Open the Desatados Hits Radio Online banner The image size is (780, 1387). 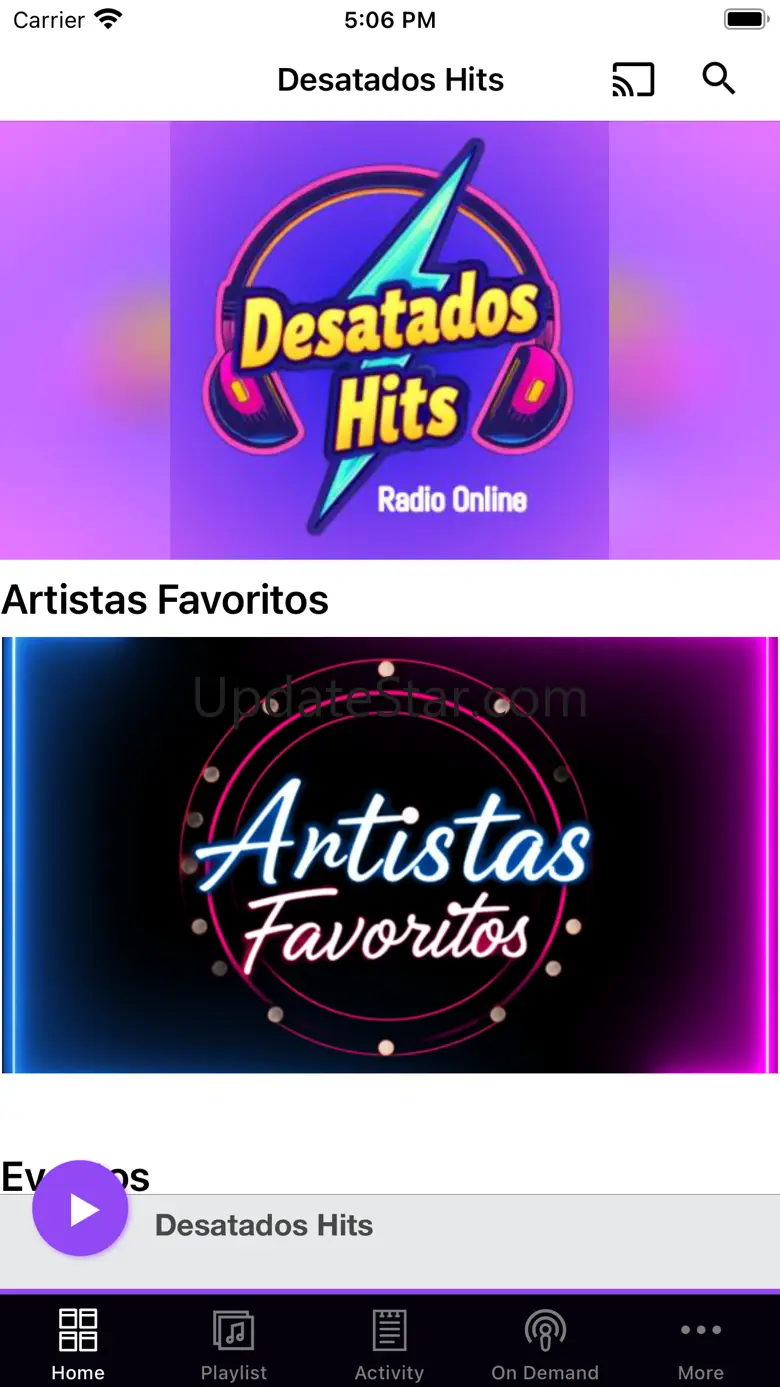[x=389, y=340]
